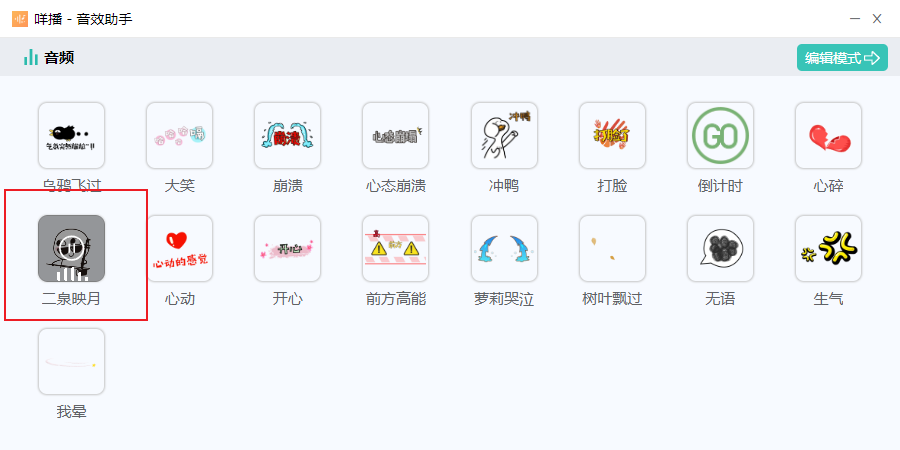Trigger the 开心 sound effect
900x450 pixels.
287,248
